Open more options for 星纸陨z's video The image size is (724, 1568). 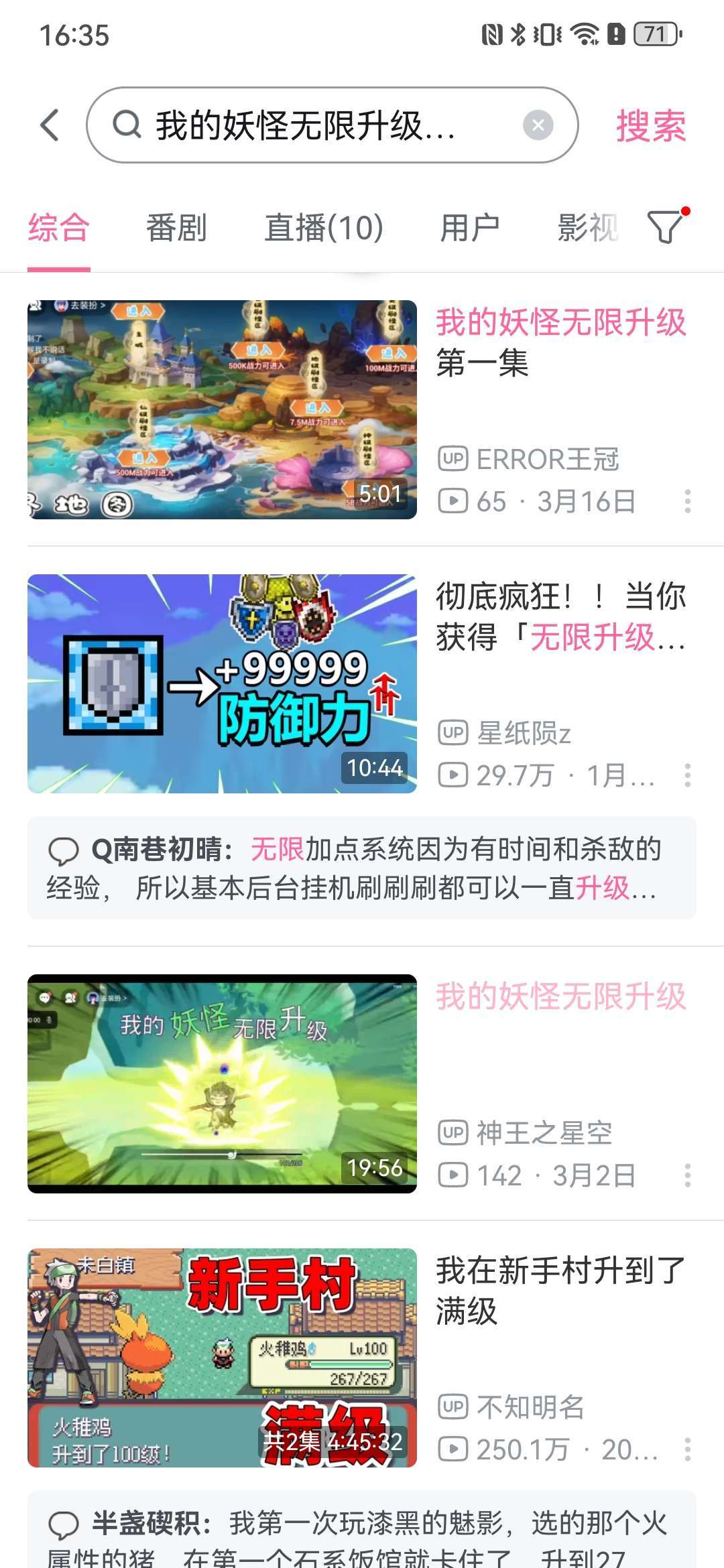[x=687, y=775]
